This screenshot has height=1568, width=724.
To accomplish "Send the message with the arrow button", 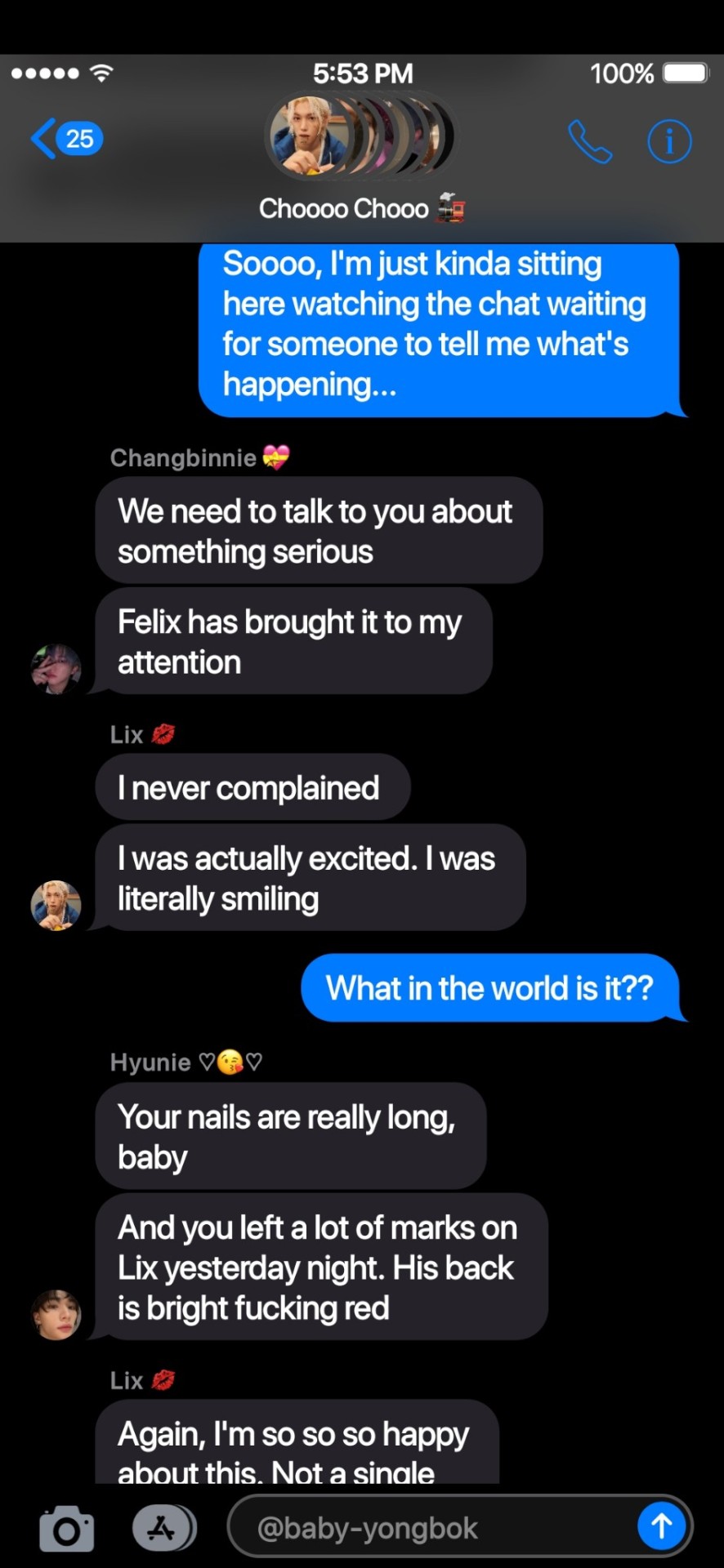I will (x=661, y=1526).
